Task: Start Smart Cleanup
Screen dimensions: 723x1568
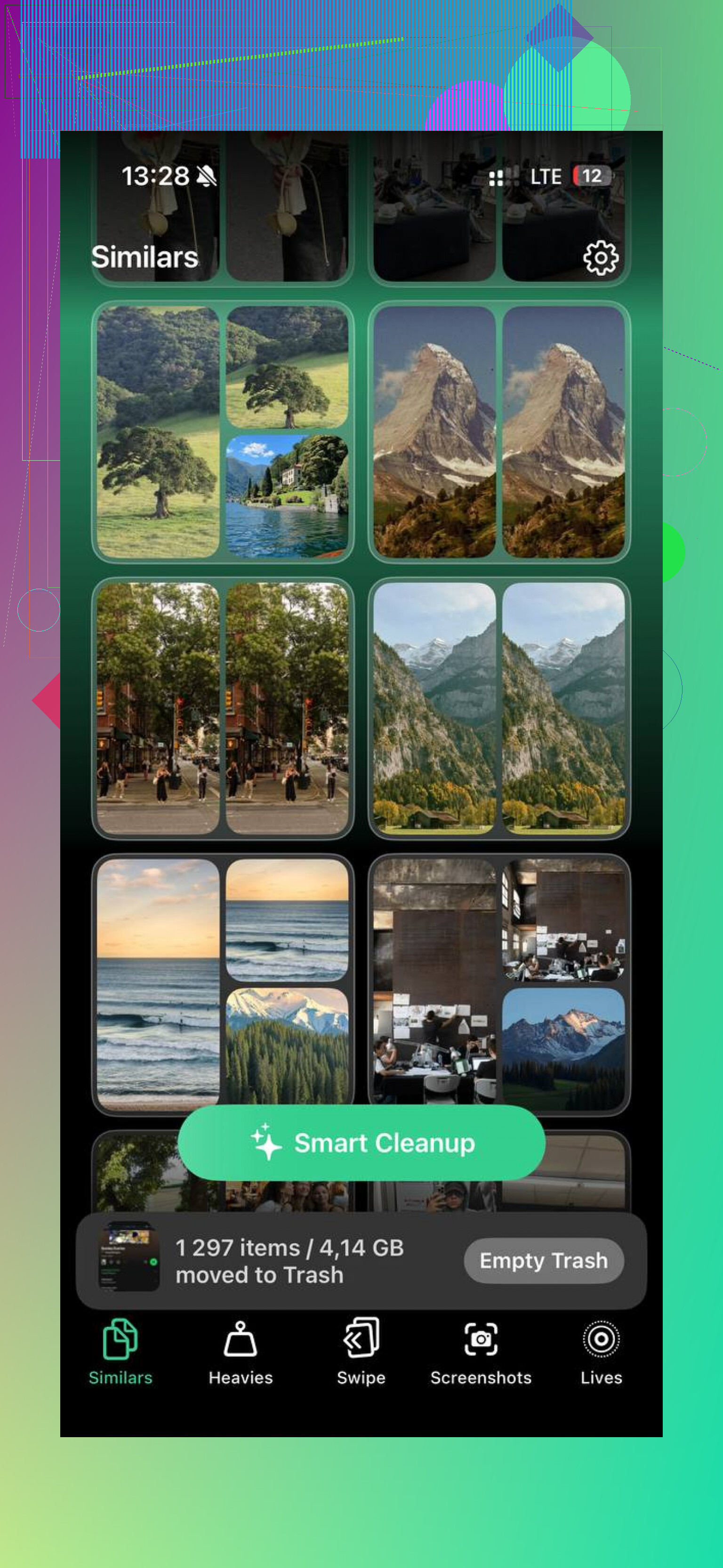Action: point(361,1143)
